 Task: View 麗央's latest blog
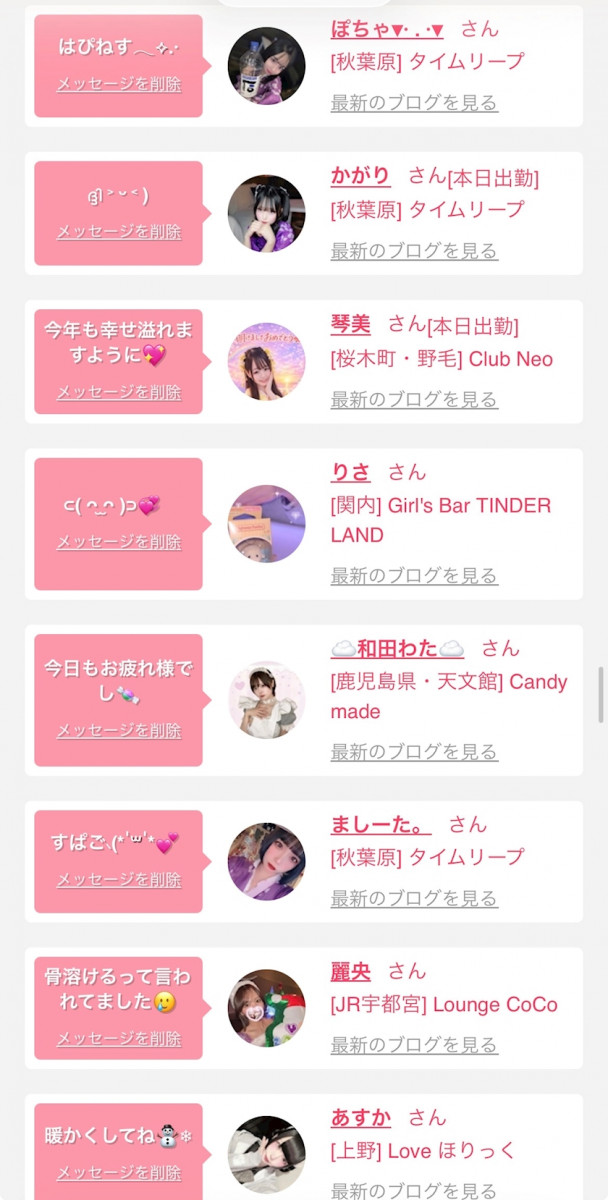point(414,1045)
